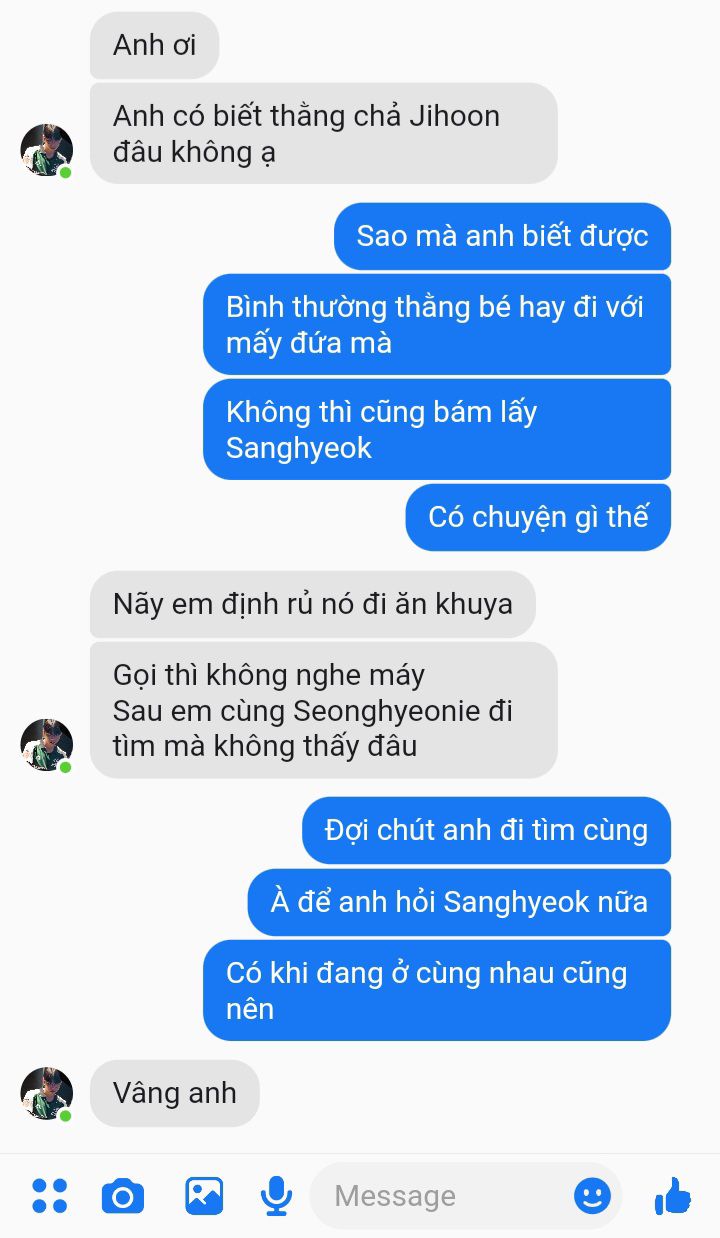Screen dimensions: 720x1238
Task: Open the emoji smiley picker
Action: (592, 1196)
